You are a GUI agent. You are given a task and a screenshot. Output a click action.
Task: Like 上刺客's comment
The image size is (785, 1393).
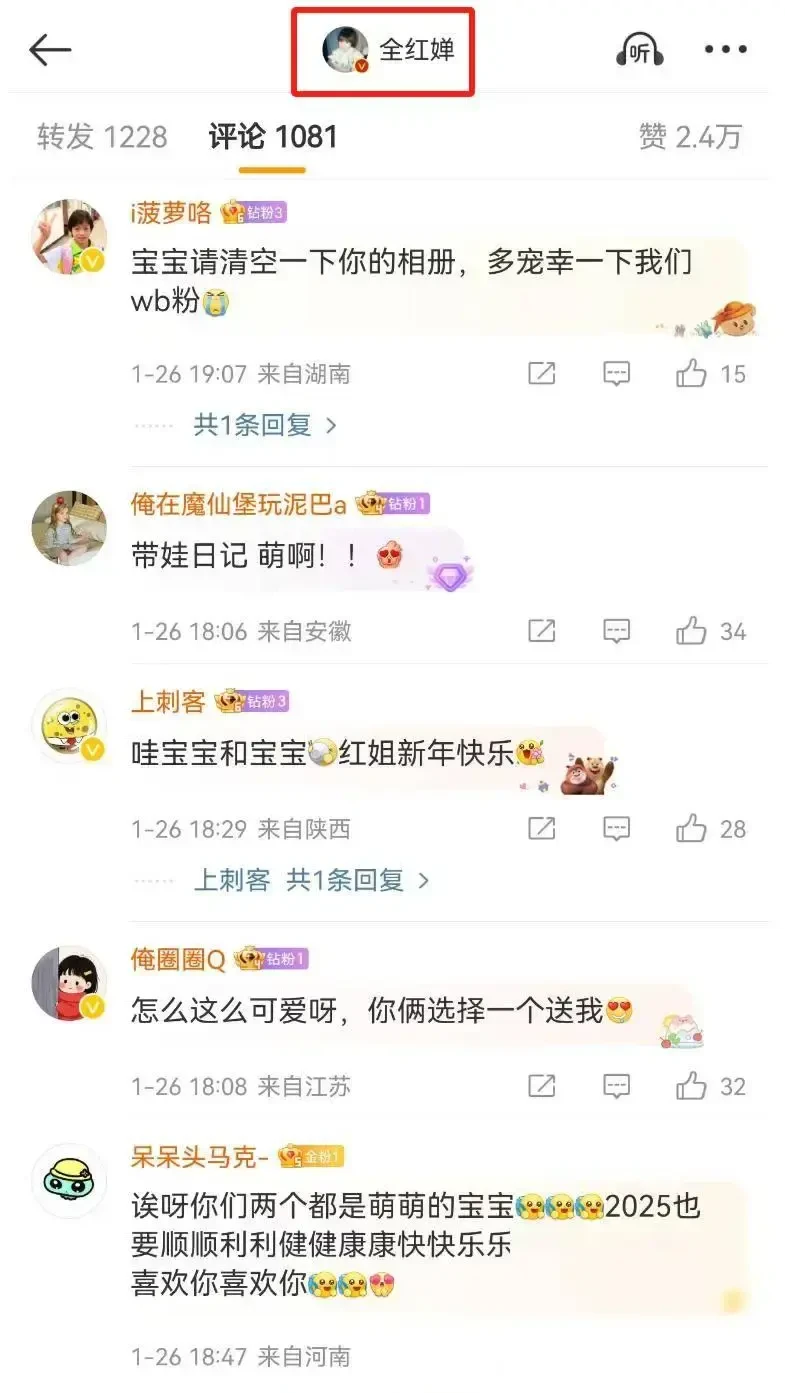(x=711, y=828)
